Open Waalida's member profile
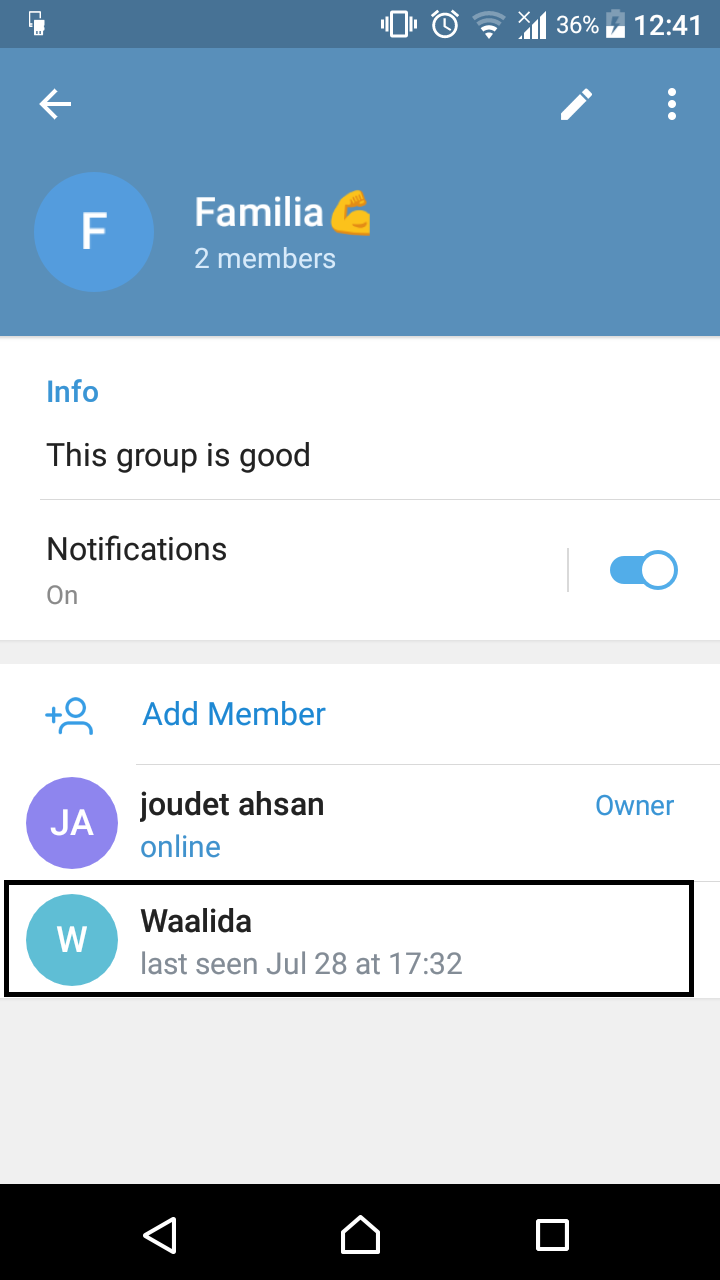Viewport: 720px width, 1280px height. tap(348, 938)
